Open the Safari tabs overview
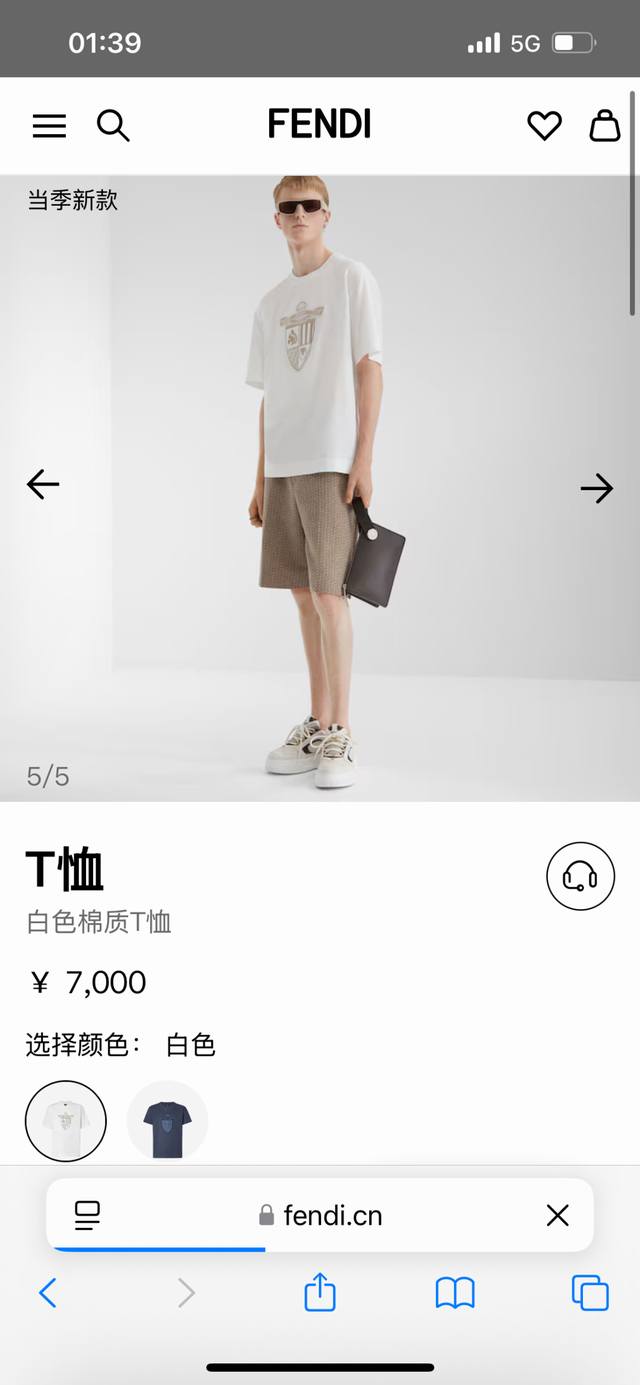Image resolution: width=640 pixels, height=1385 pixels. pos(590,1293)
